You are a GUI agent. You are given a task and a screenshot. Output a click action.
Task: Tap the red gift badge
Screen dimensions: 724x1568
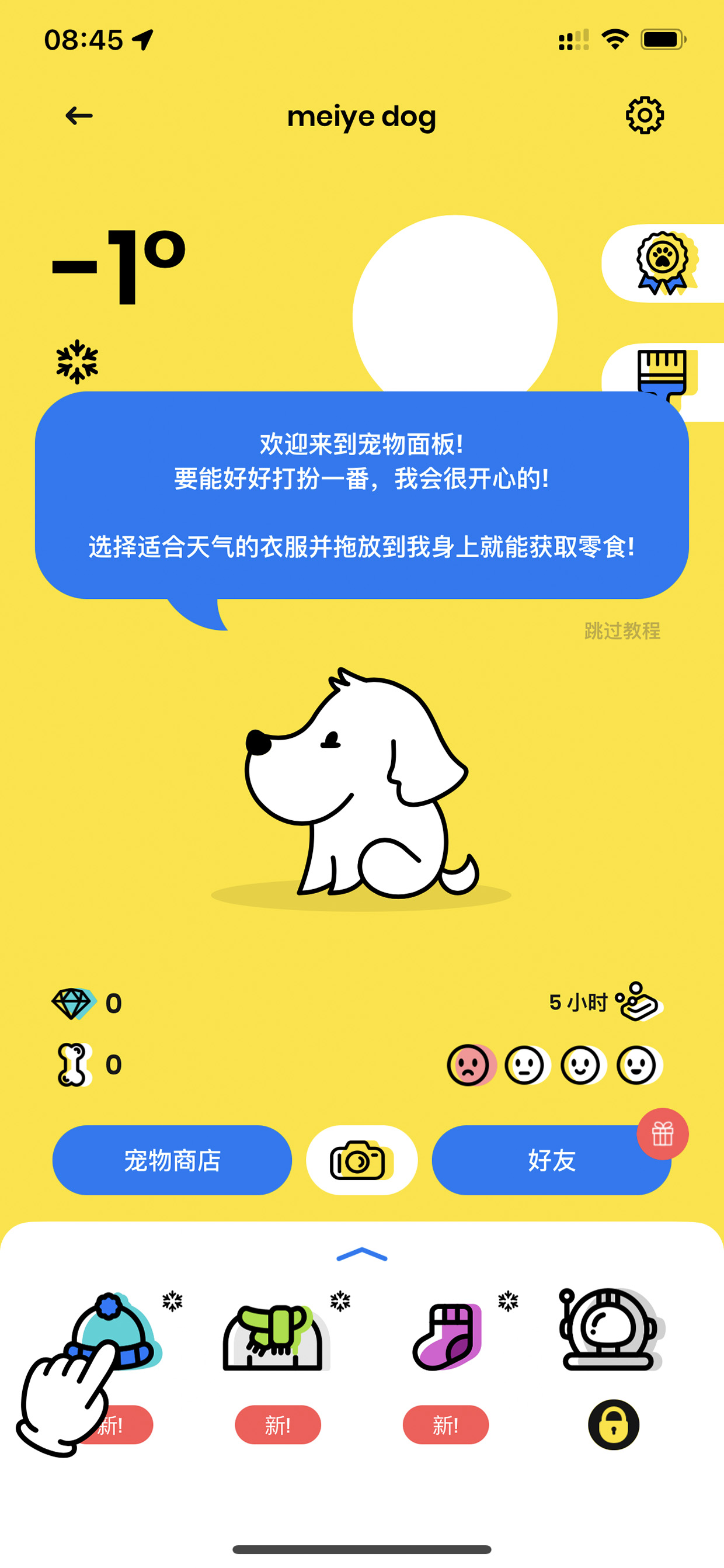[663, 1134]
